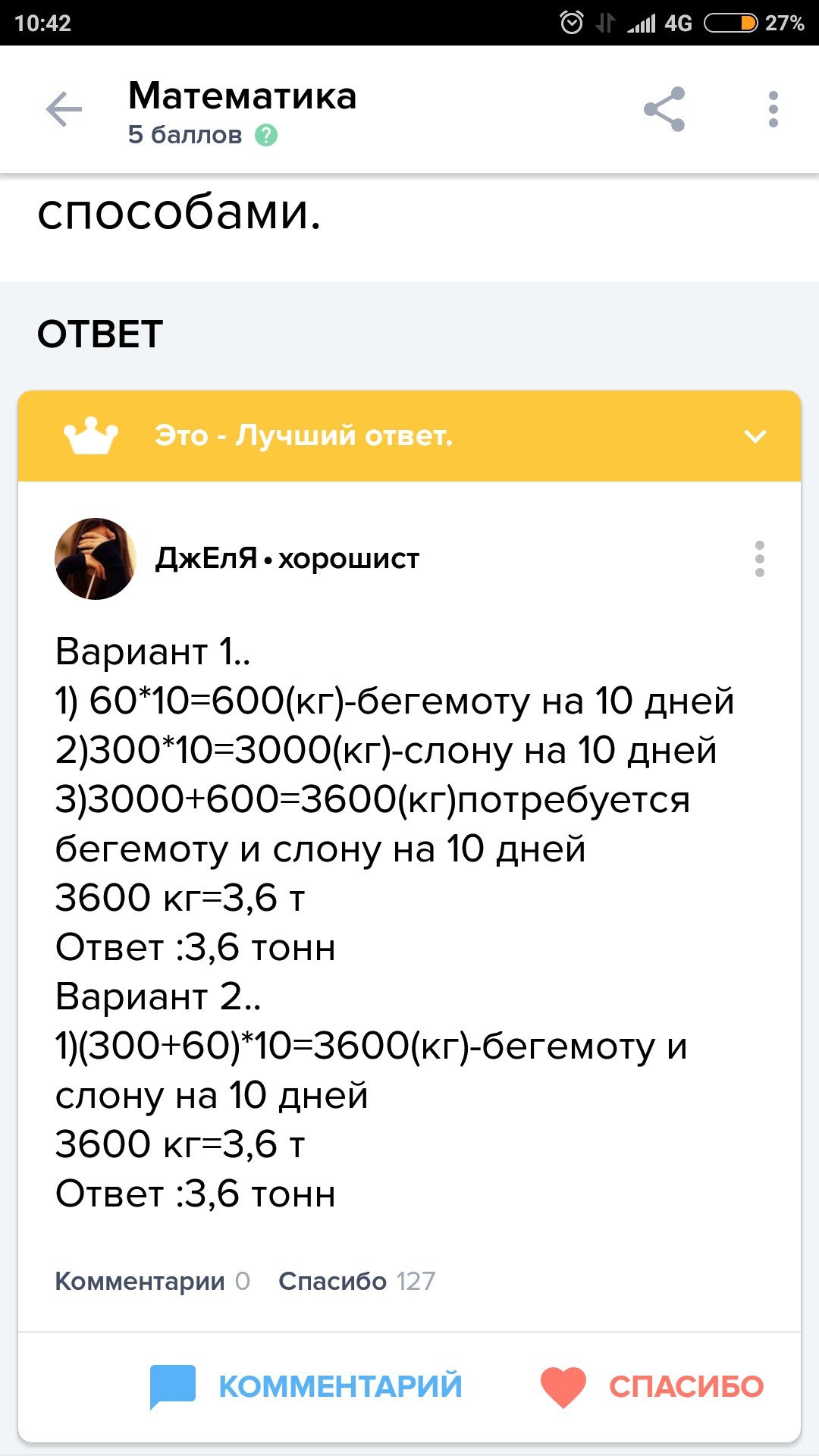Tap the green help icon beside 5 баллов
819x1456 pixels.
[x=266, y=136]
